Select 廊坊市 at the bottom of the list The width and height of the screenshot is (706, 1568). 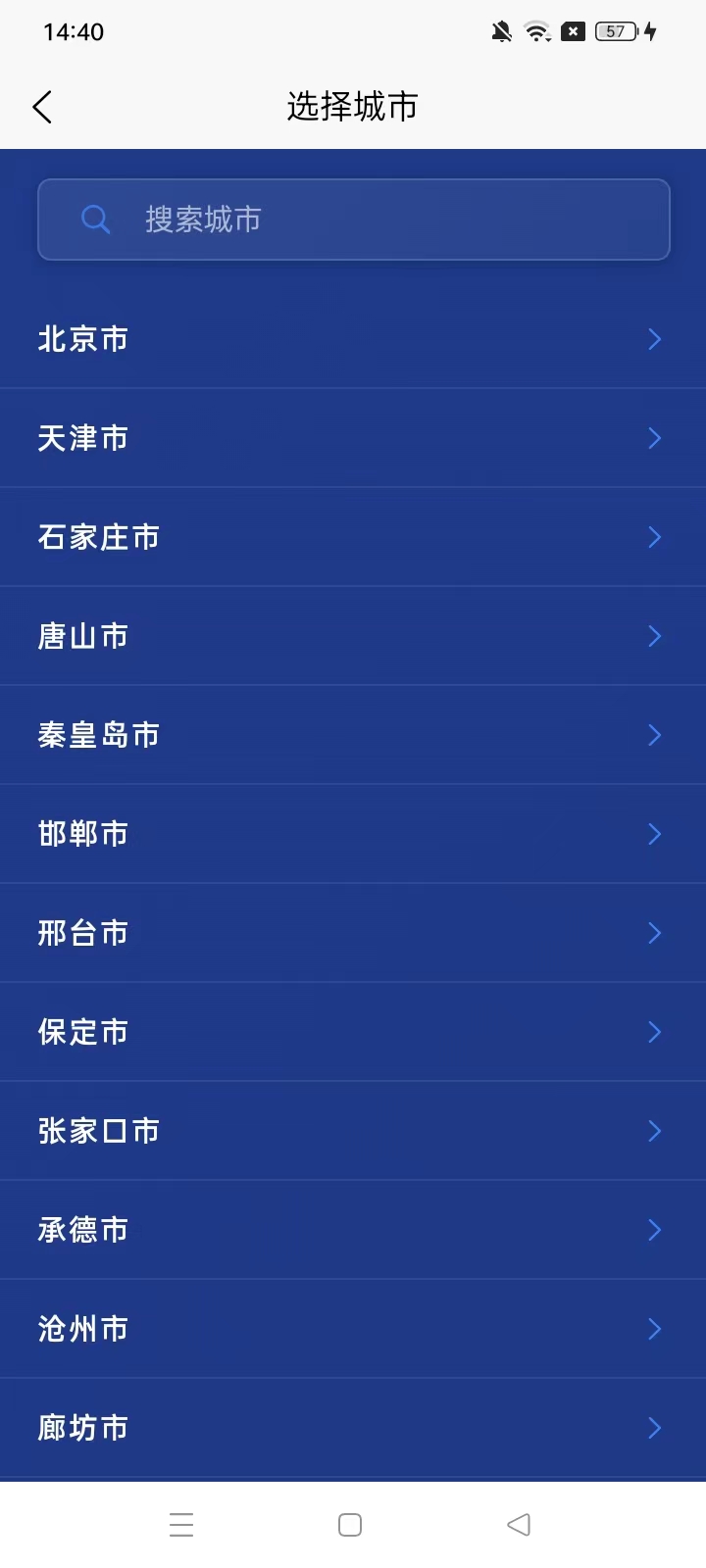(83, 1428)
